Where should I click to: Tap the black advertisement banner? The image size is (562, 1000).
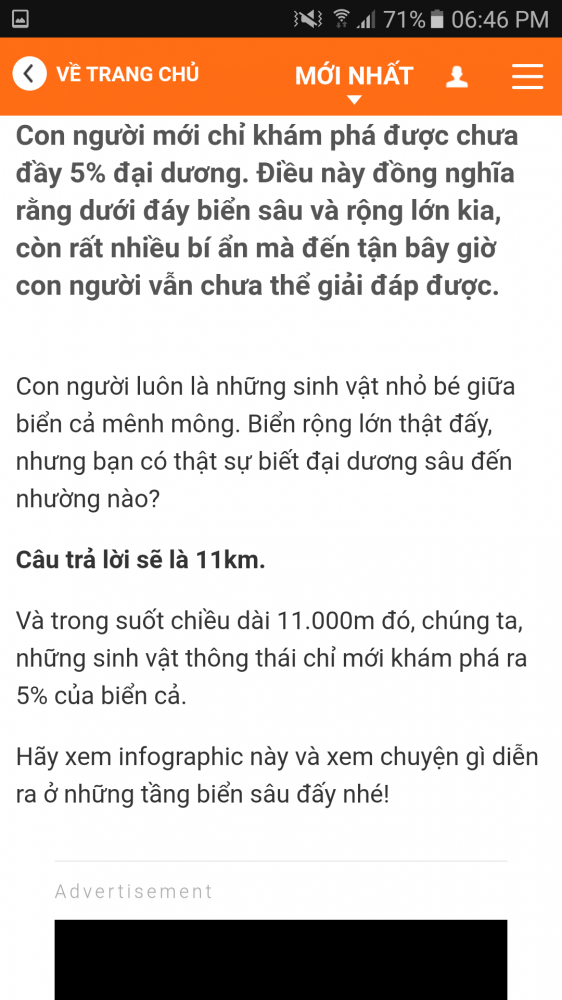[281, 960]
